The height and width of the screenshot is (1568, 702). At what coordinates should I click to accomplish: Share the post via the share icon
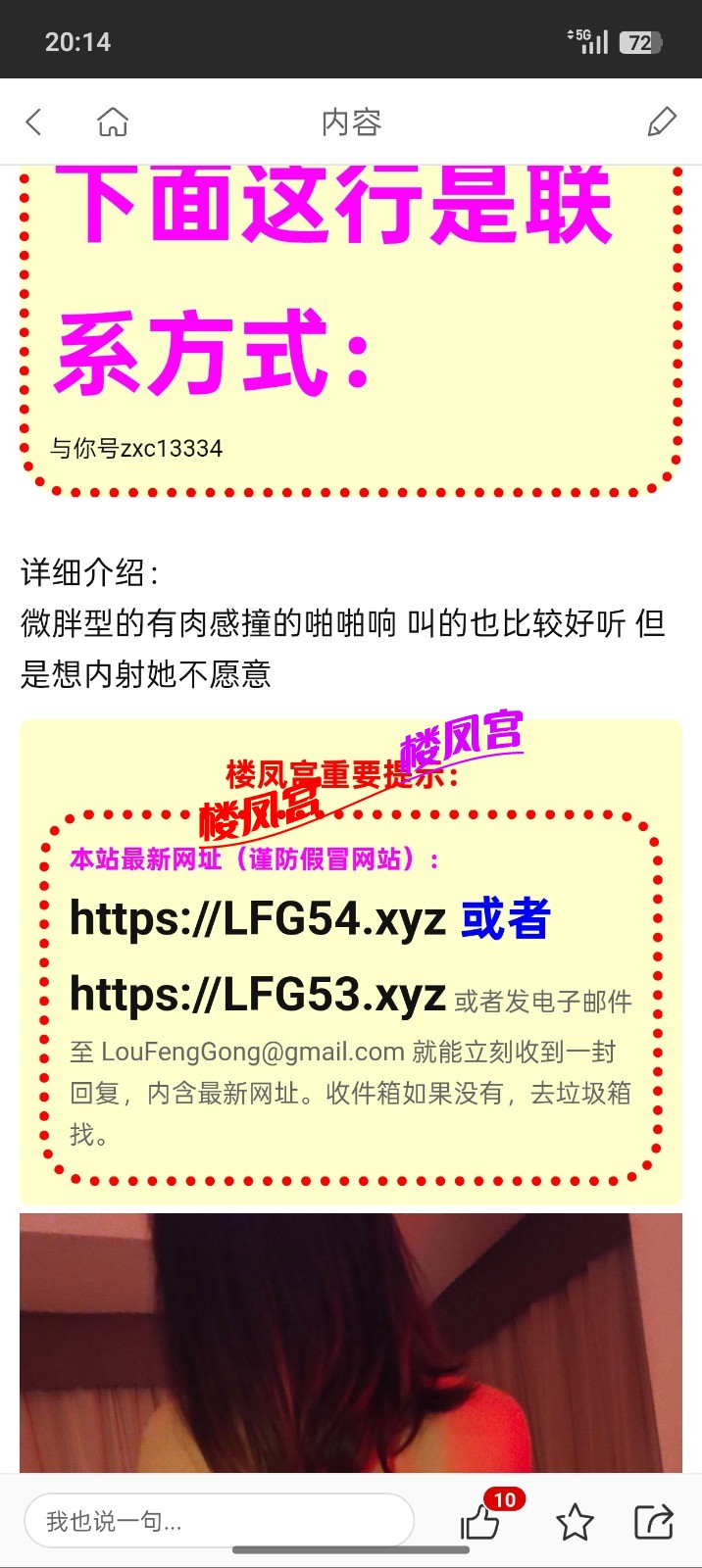[654, 1522]
